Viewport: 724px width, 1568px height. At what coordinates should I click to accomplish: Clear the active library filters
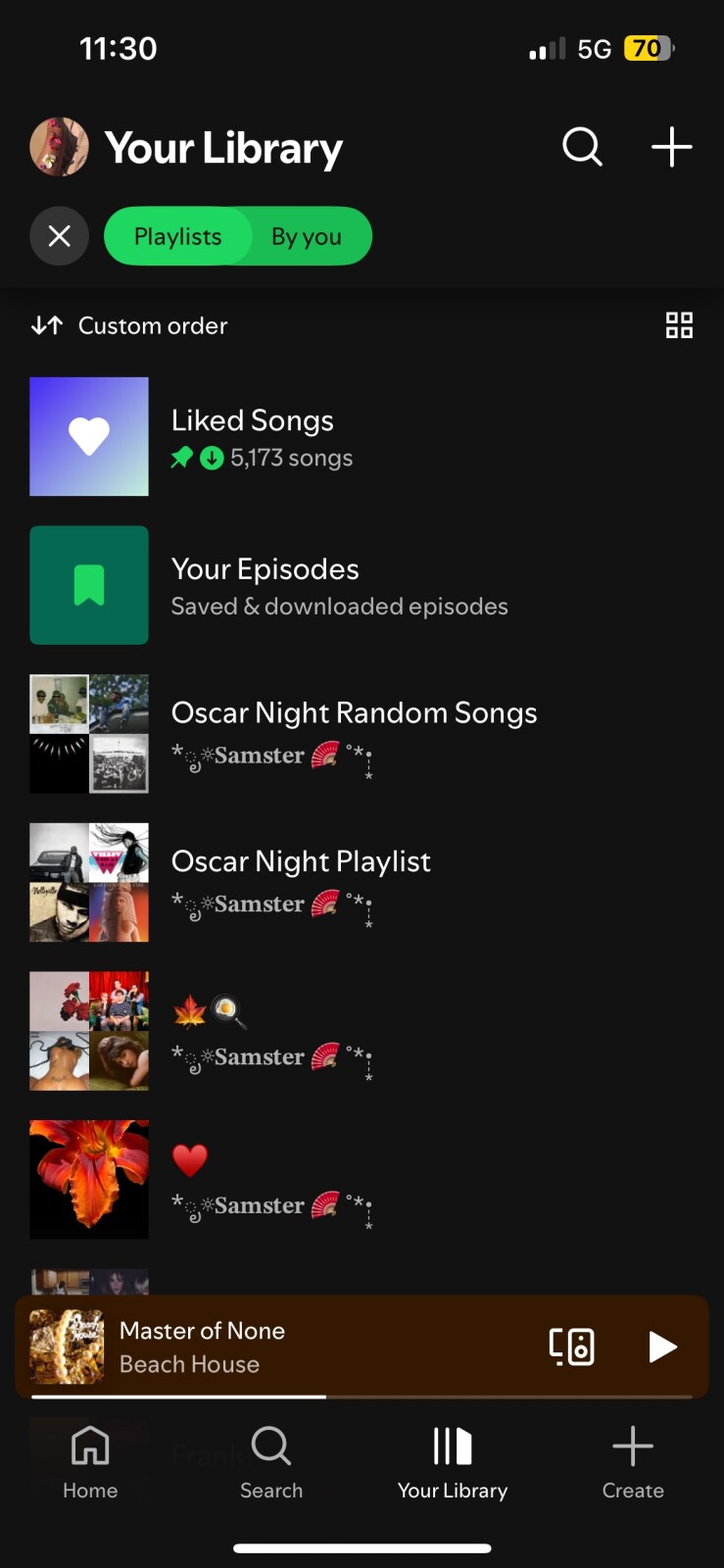[x=59, y=236]
